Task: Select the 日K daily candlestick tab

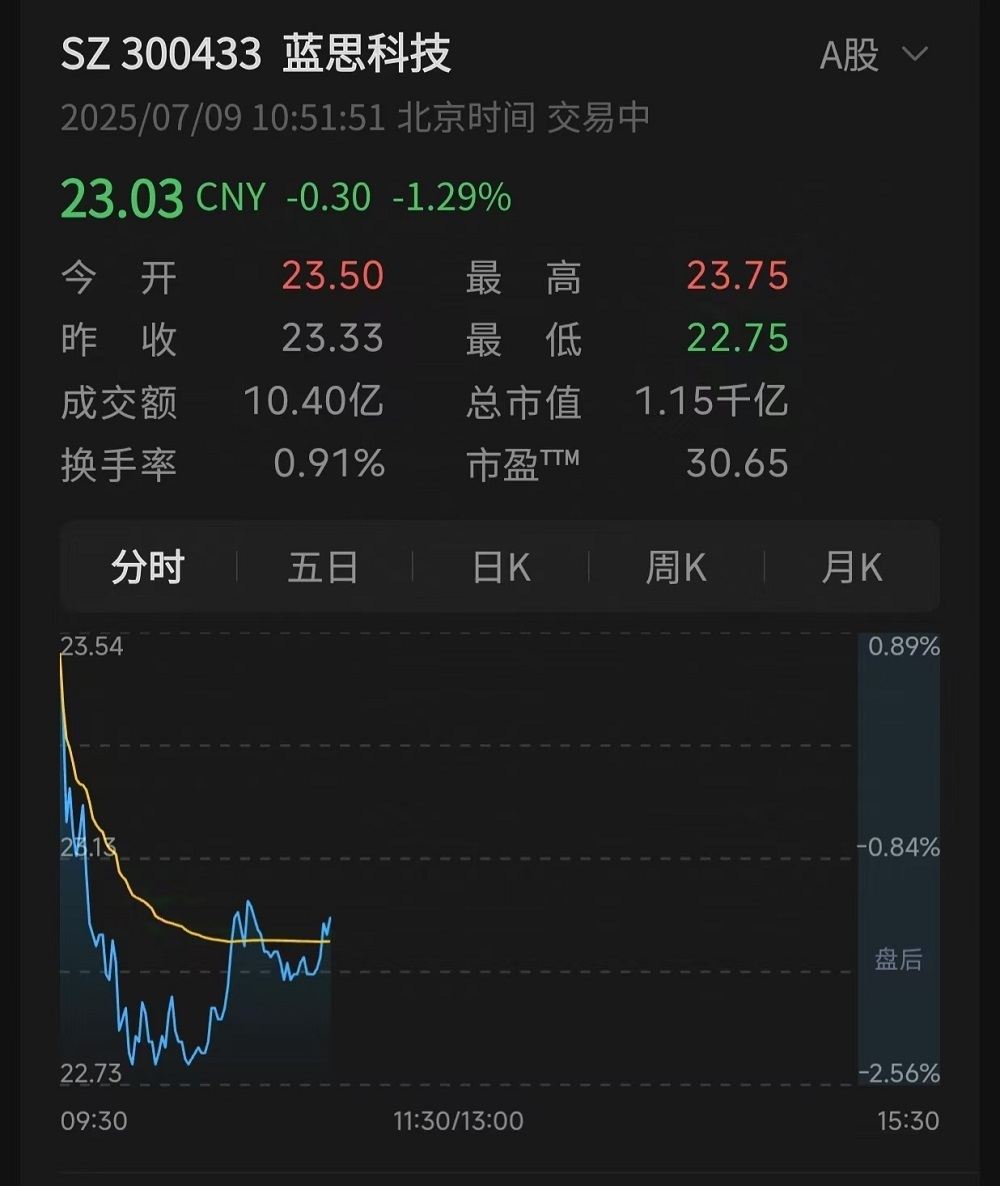Action: (498, 566)
